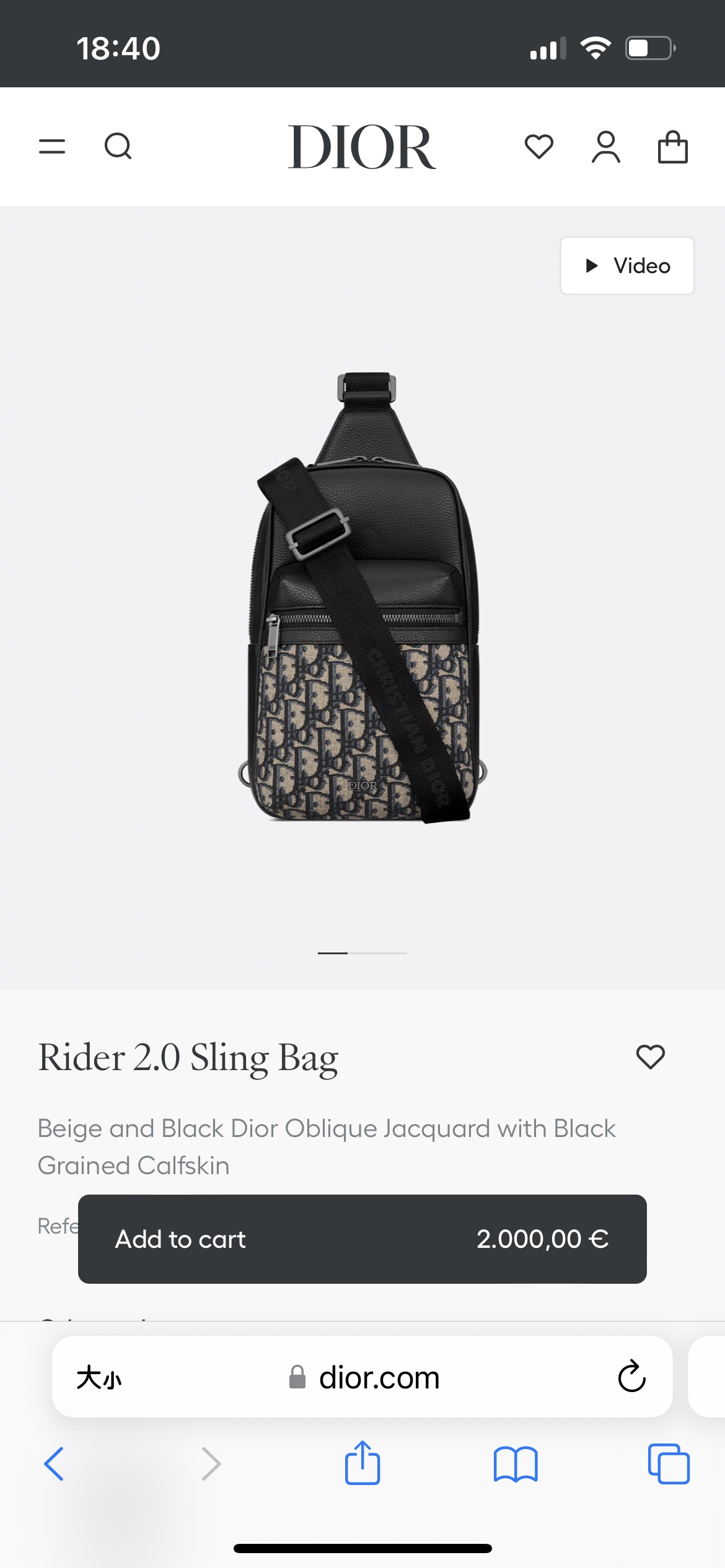Viewport: 725px width, 1568px height.
Task: Open the wishlist heart in the header
Action: click(x=539, y=147)
